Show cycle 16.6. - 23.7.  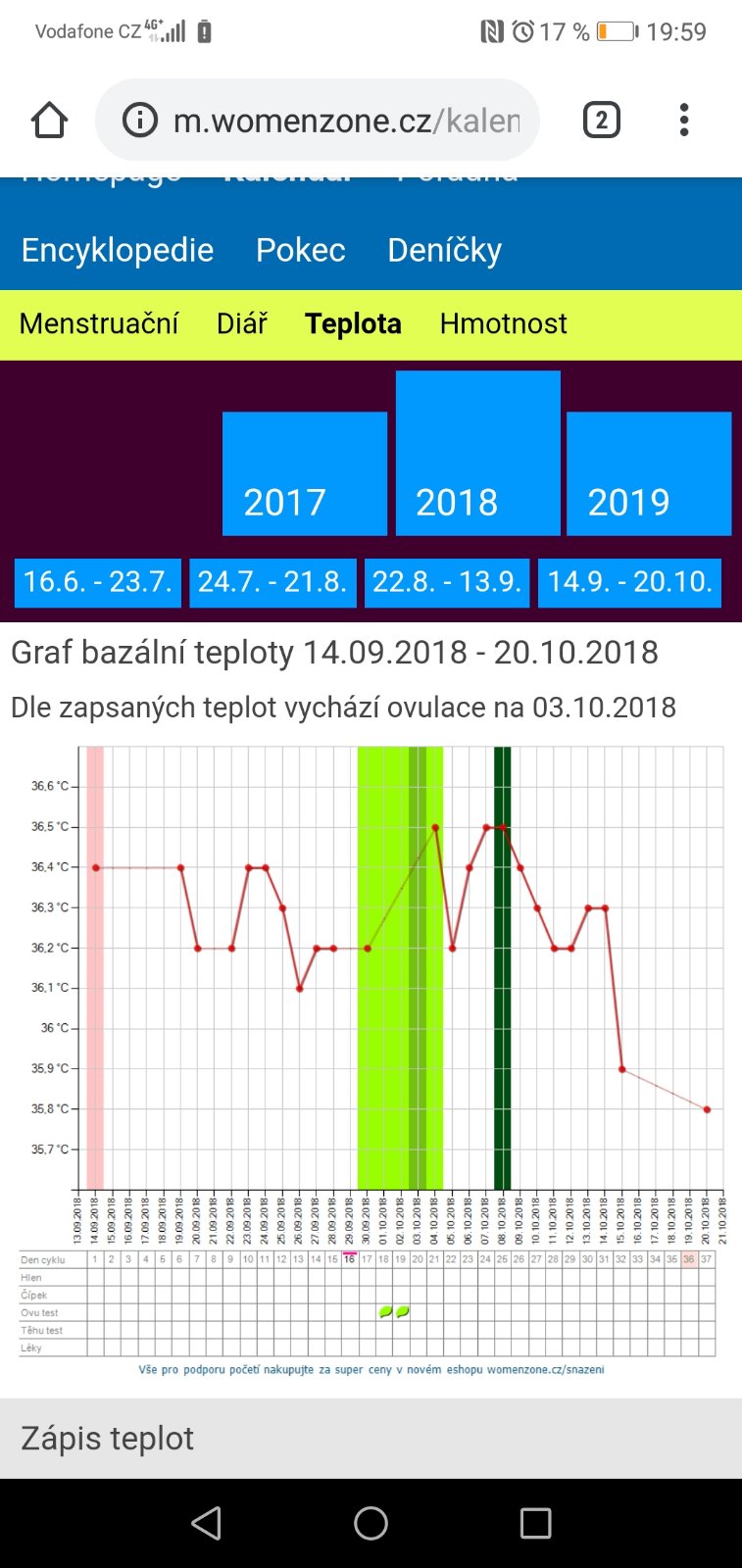click(97, 582)
